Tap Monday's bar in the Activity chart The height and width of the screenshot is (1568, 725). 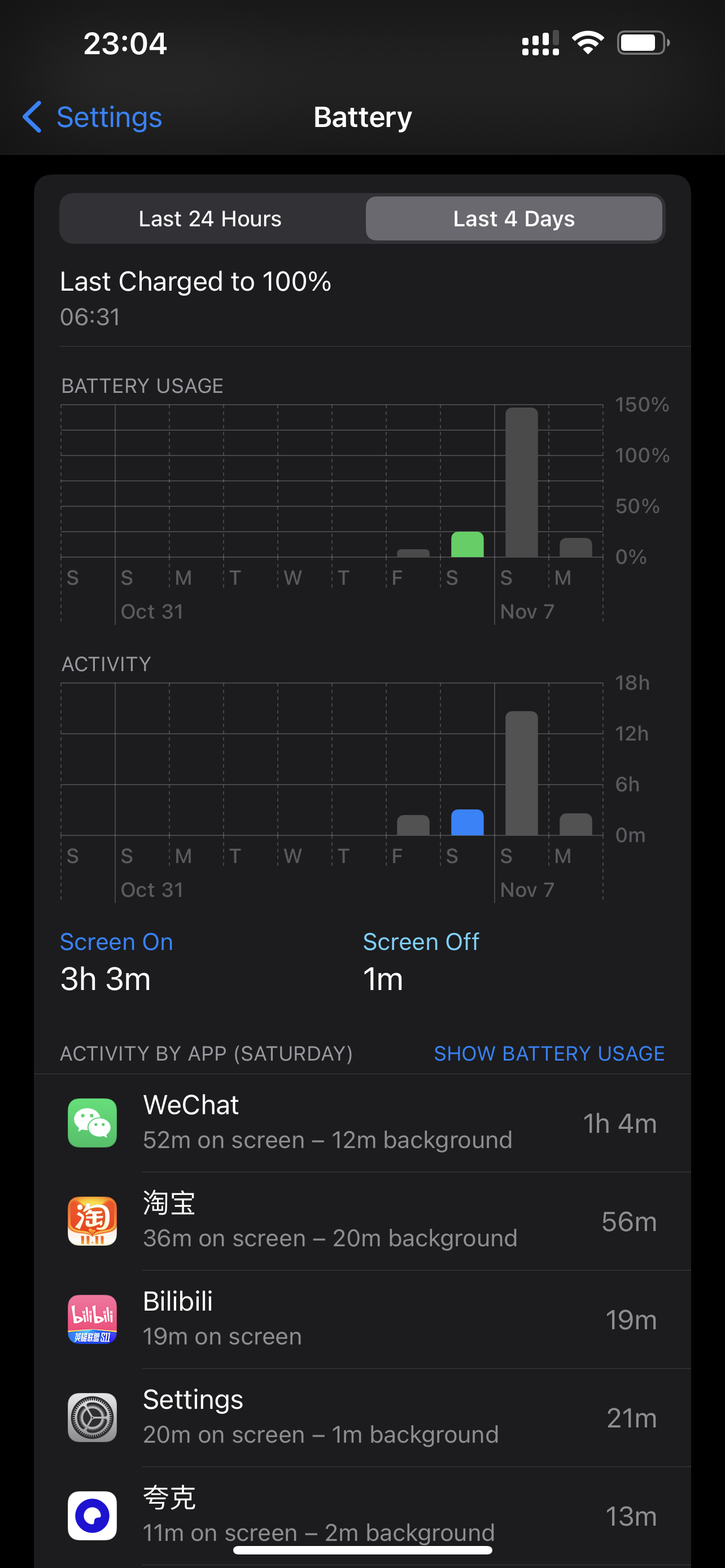575,824
